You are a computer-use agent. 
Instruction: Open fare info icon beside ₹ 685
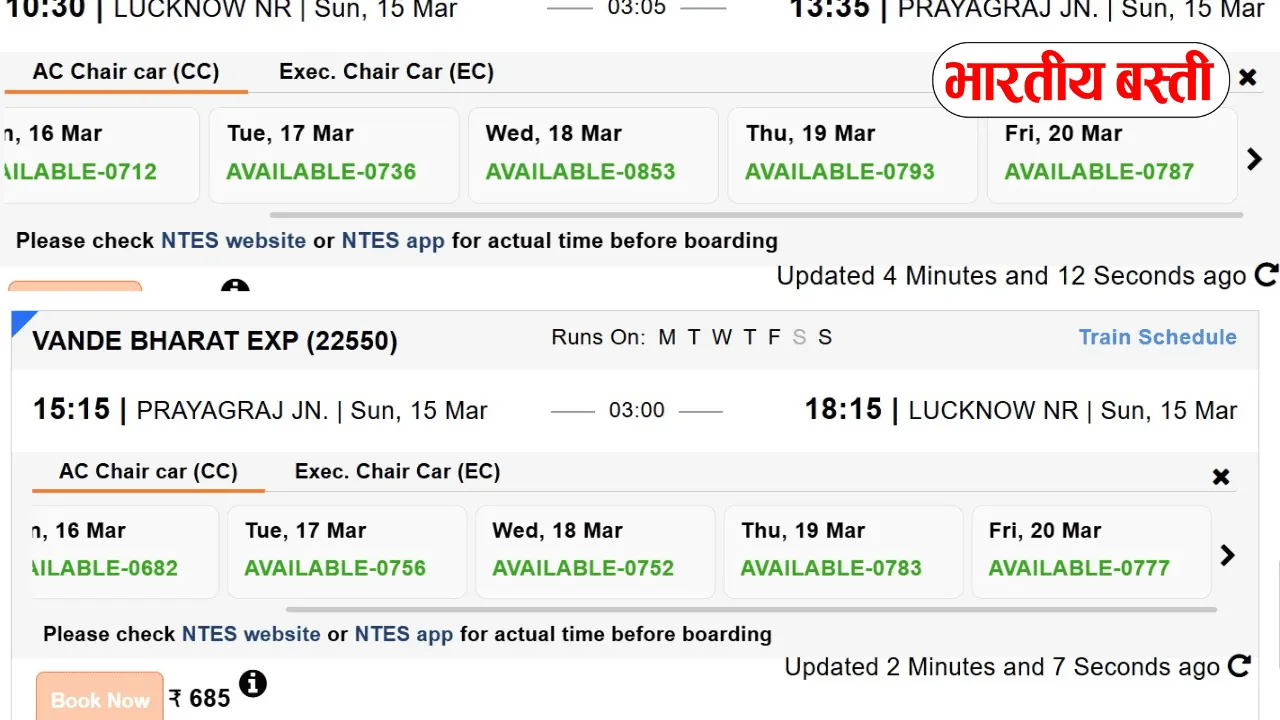(x=253, y=685)
